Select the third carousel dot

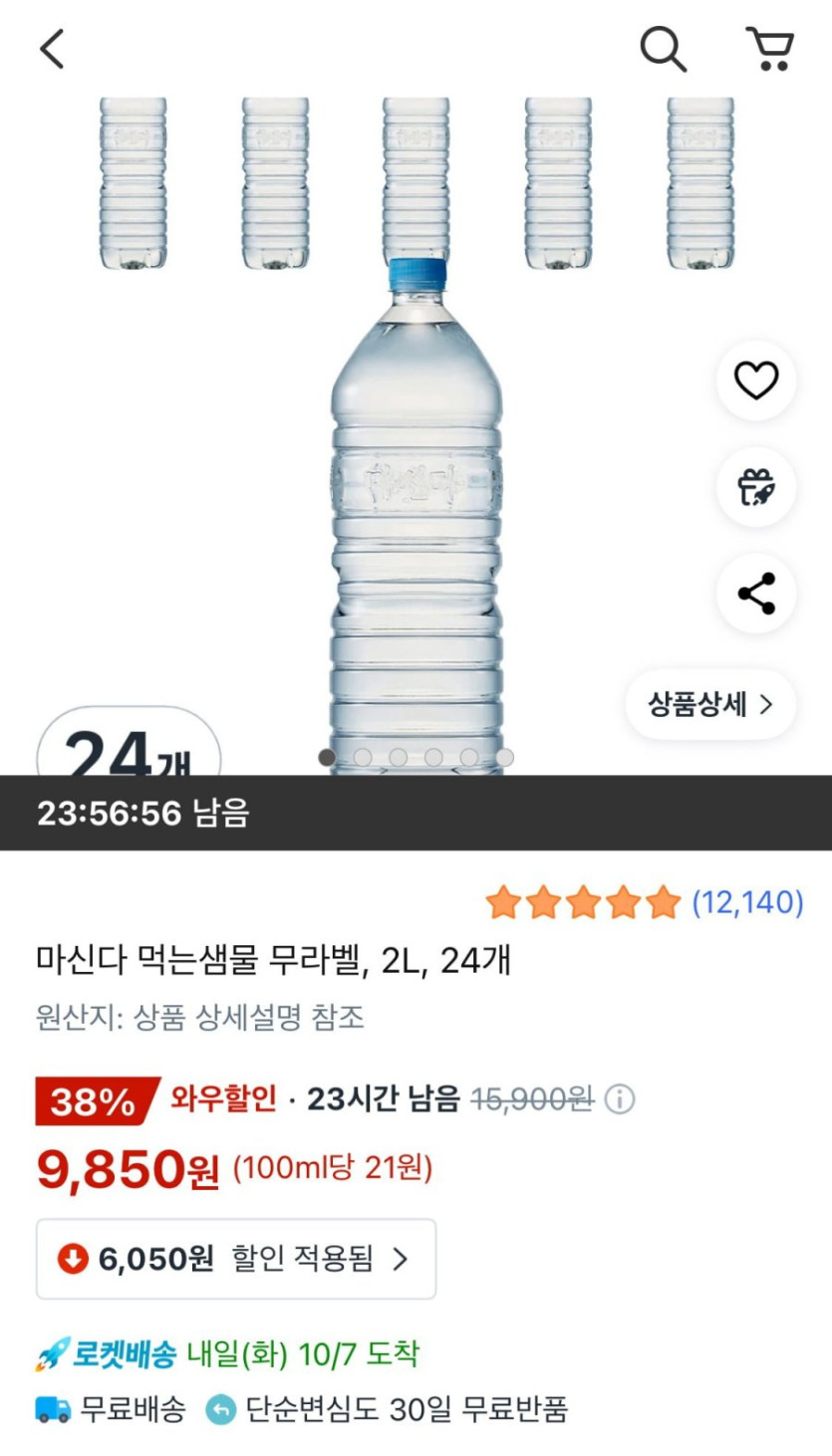(x=398, y=757)
